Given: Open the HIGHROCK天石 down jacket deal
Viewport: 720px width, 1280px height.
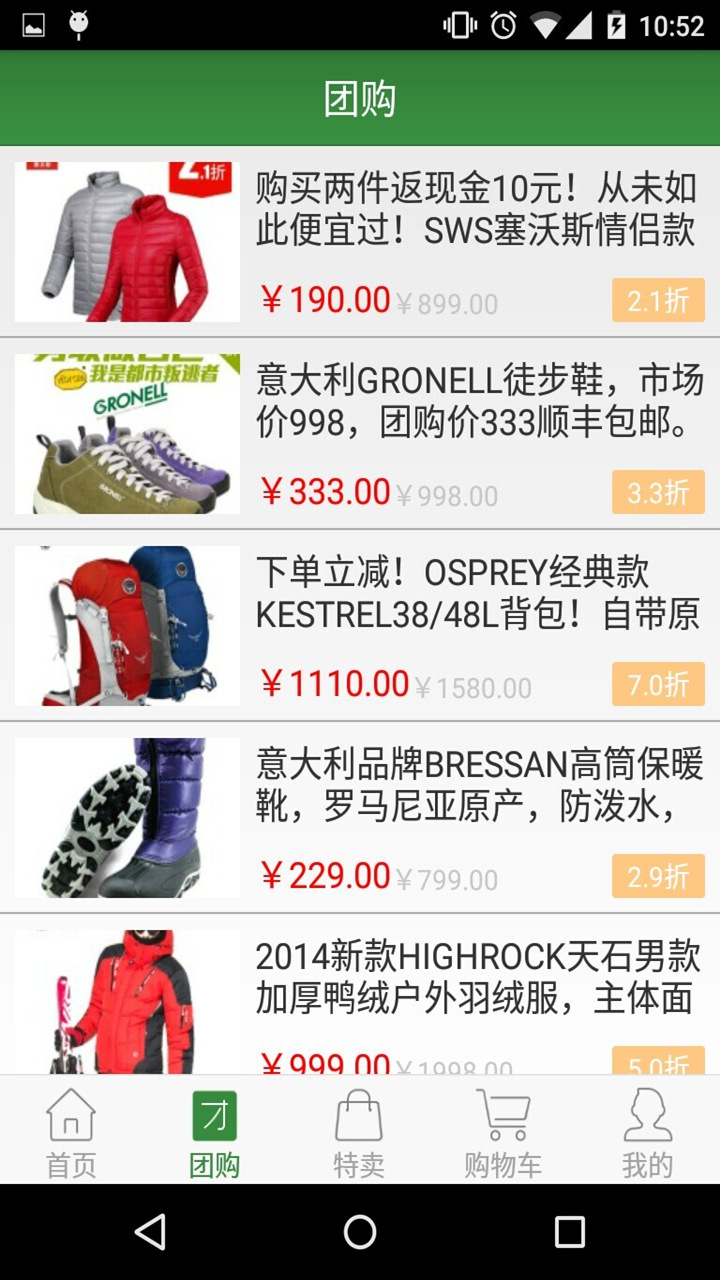Looking at the screenshot, I should click(360, 995).
